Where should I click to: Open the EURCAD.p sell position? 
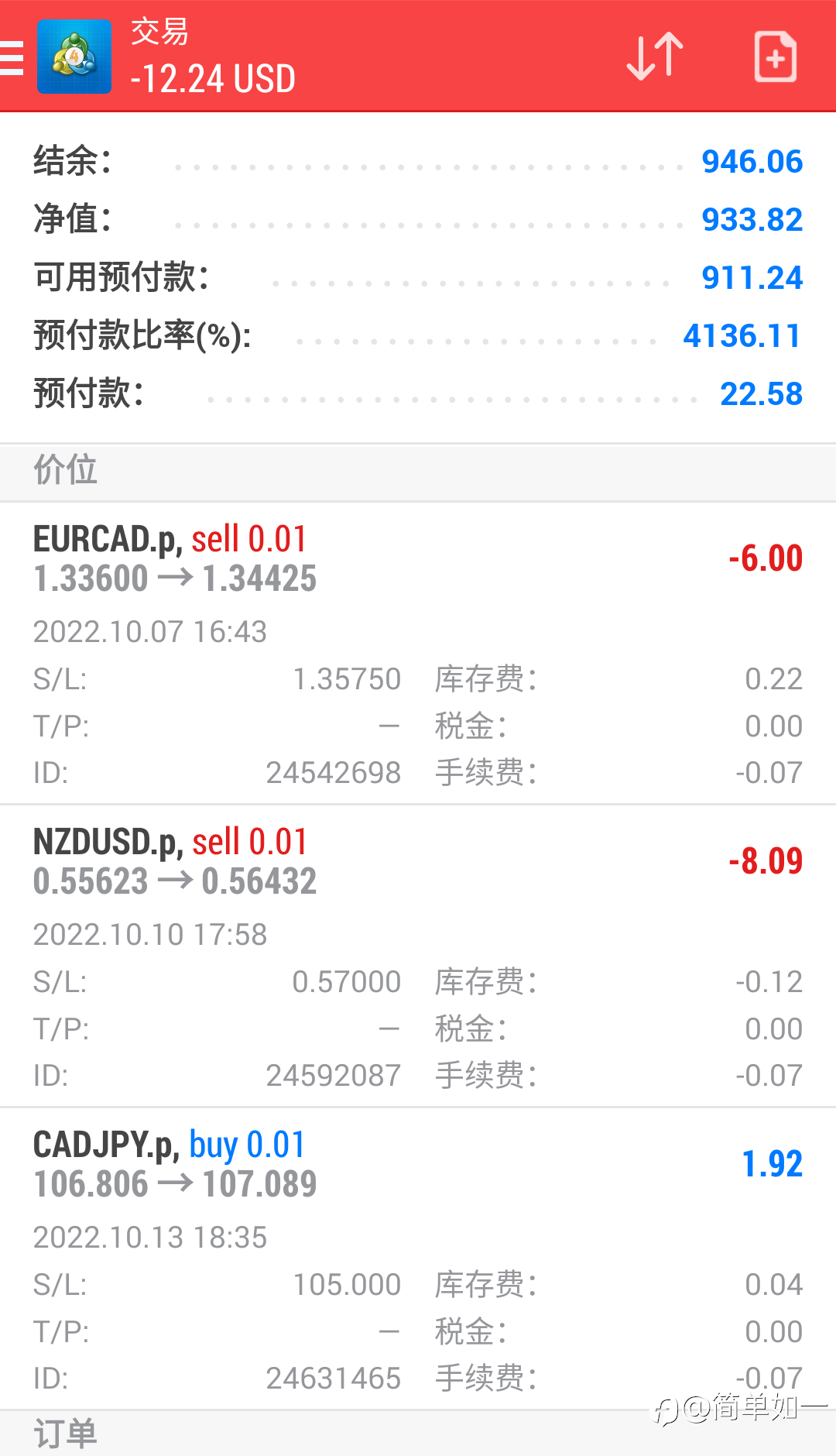pos(418,654)
